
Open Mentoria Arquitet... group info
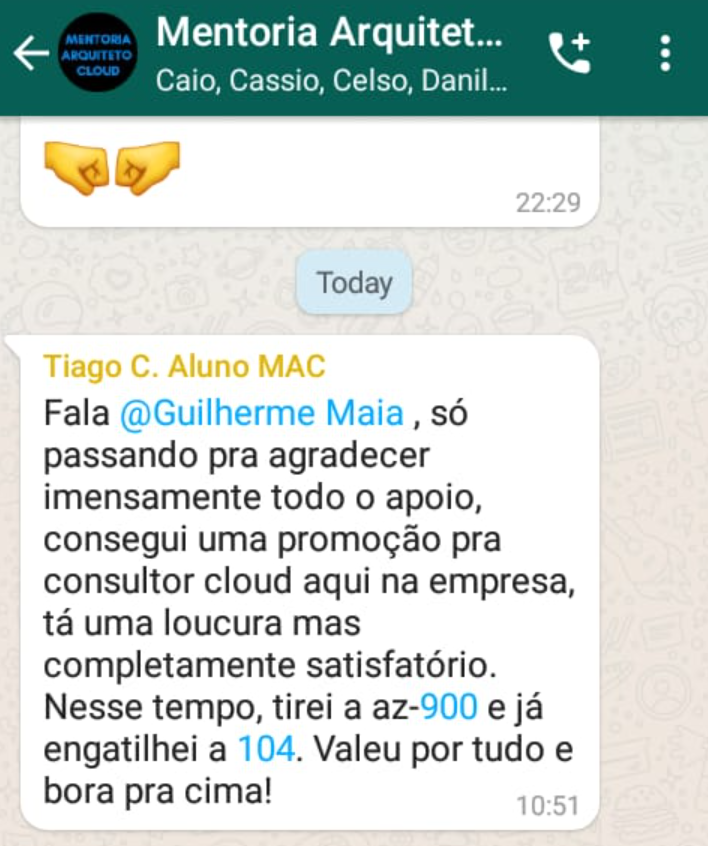[330, 34]
